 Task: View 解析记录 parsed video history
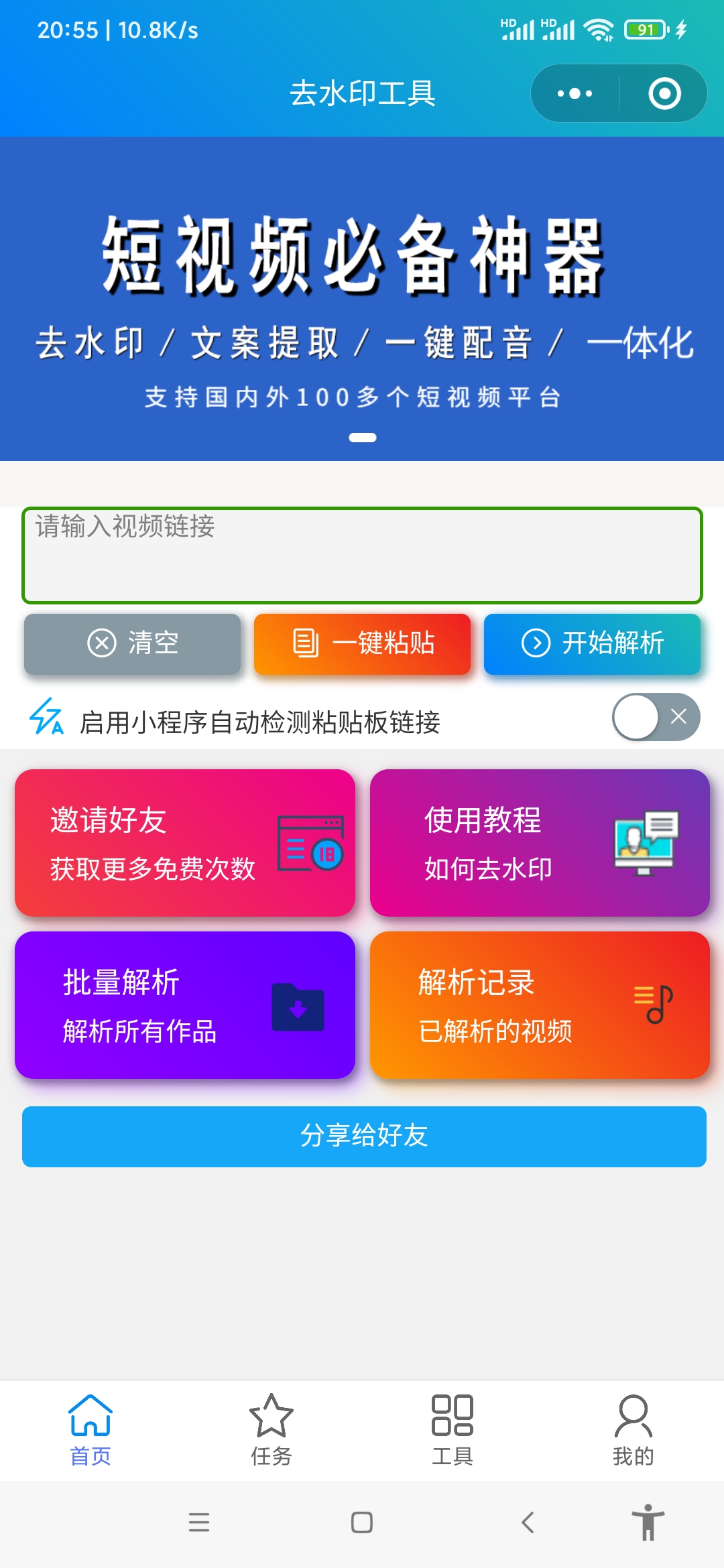540,1005
